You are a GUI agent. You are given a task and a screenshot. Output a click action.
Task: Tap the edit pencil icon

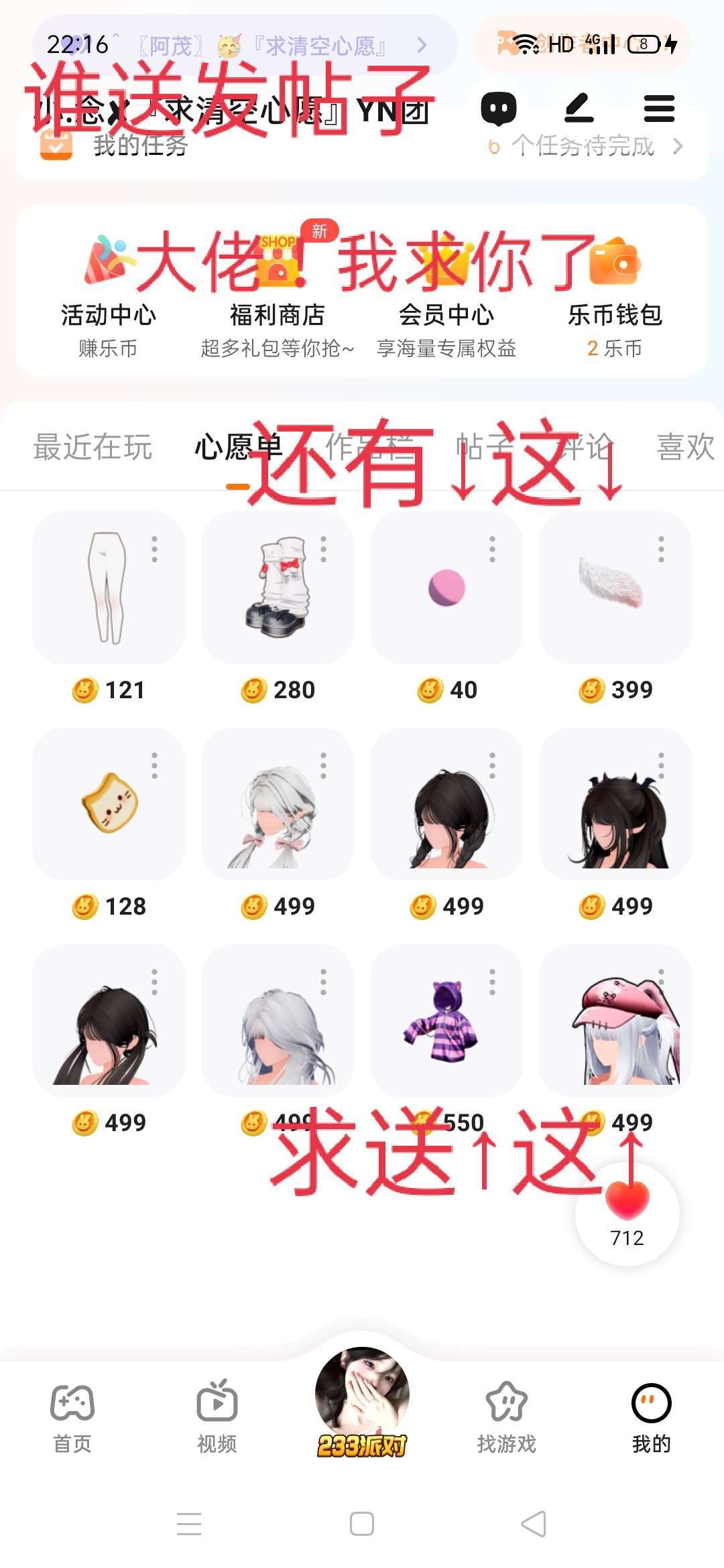pos(579,109)
